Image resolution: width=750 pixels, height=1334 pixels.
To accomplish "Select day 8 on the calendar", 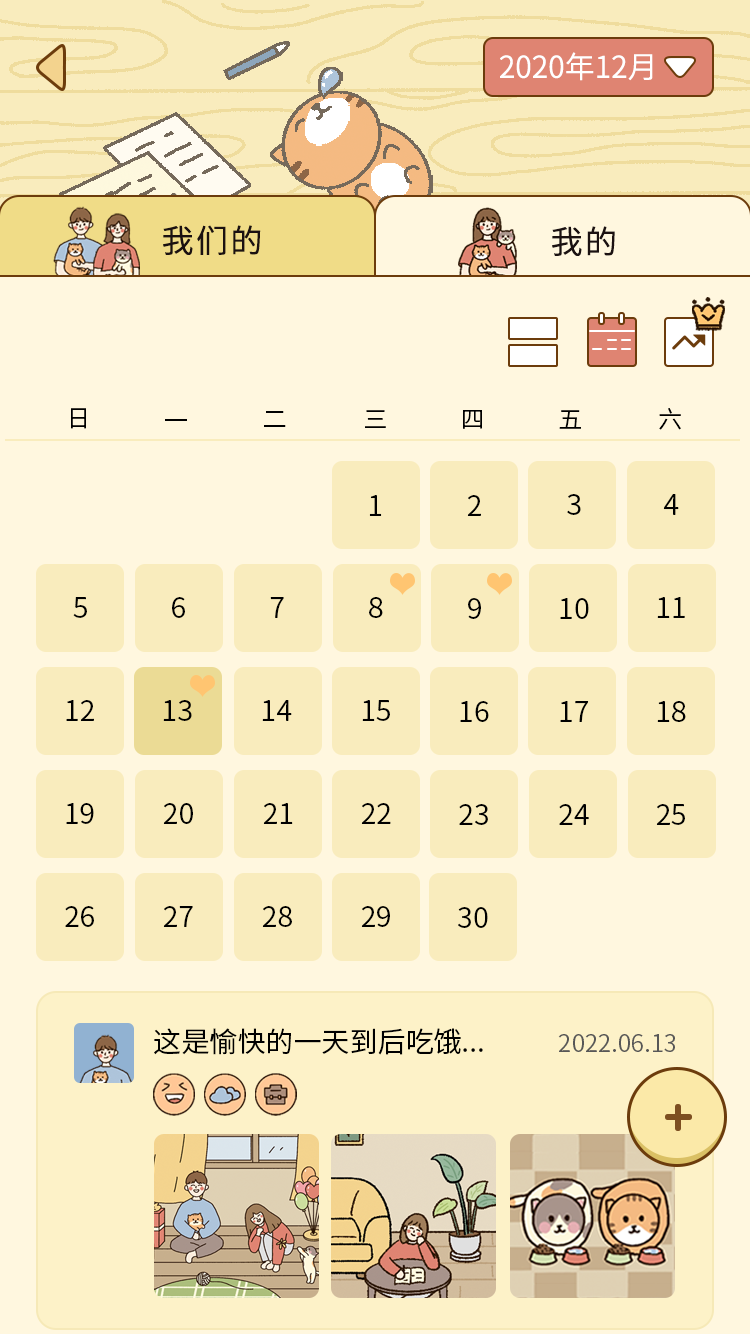I will click(x=376, y=608).
